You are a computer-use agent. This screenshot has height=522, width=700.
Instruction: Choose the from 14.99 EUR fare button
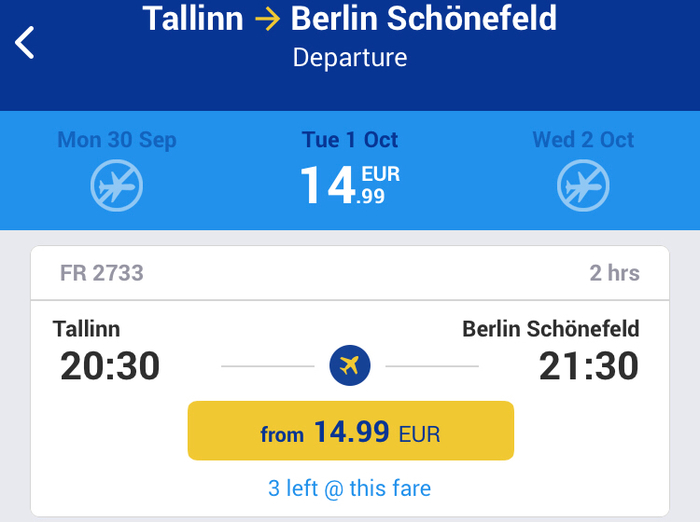(350, 430)
